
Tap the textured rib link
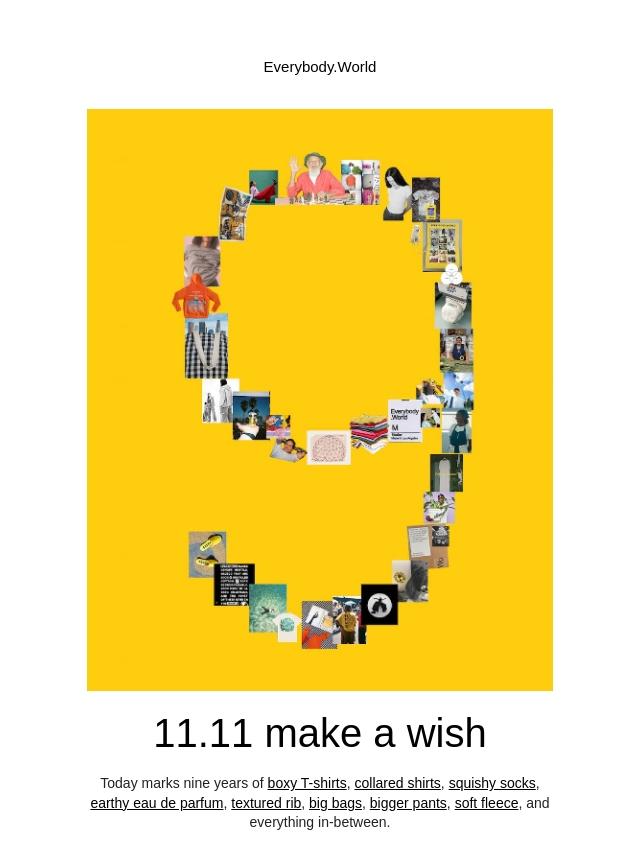(266, 803)
